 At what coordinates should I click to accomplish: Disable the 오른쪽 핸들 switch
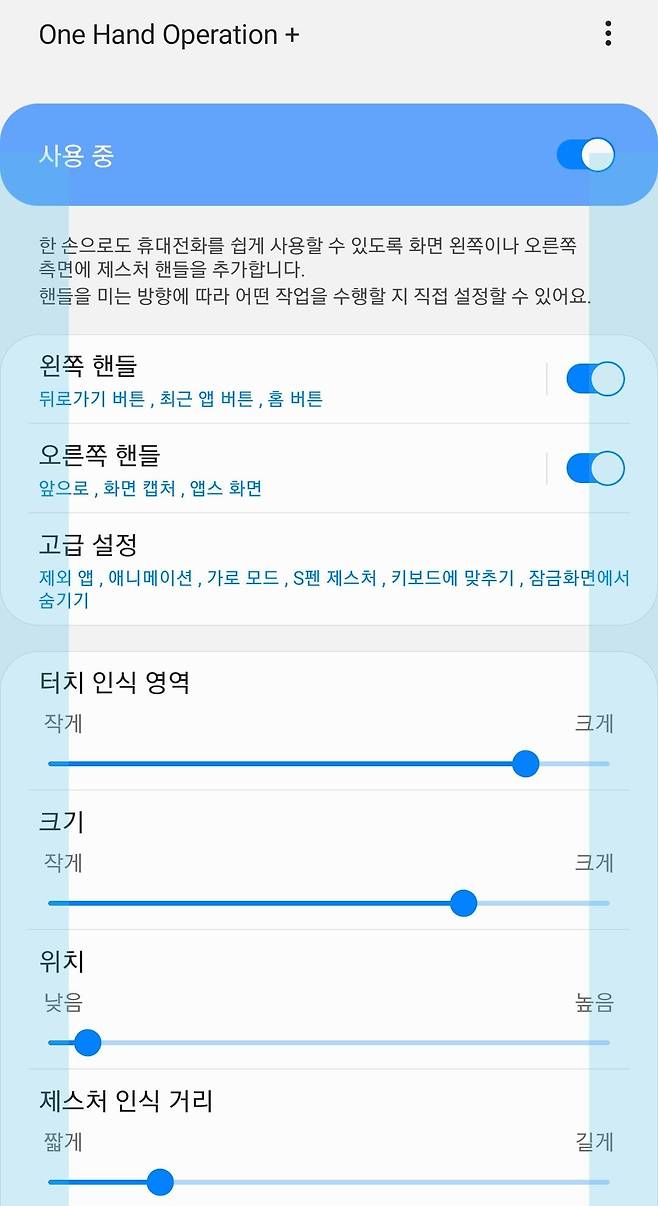595,468
